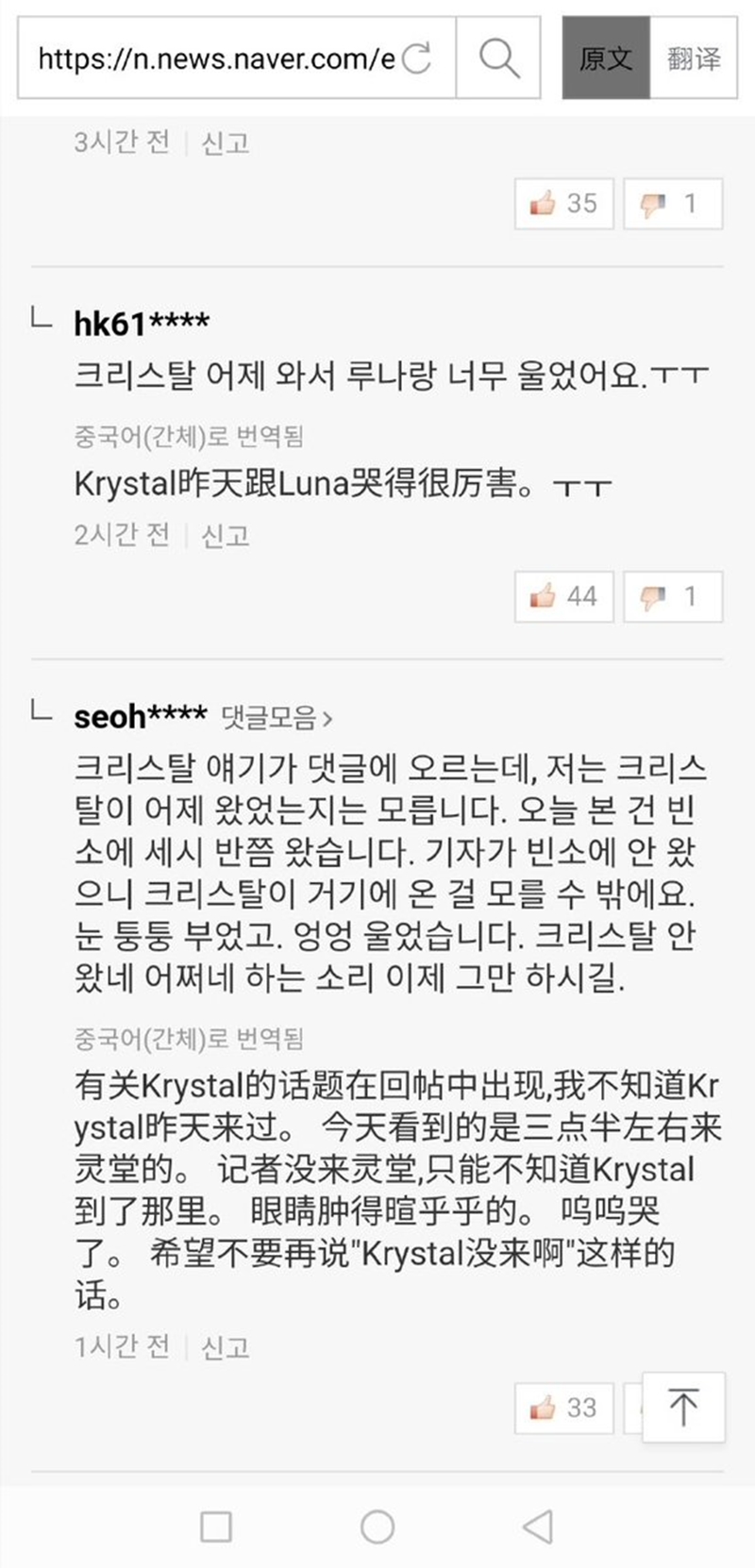
Task: Switch to the 原文 tab
Action: (606, 58)
